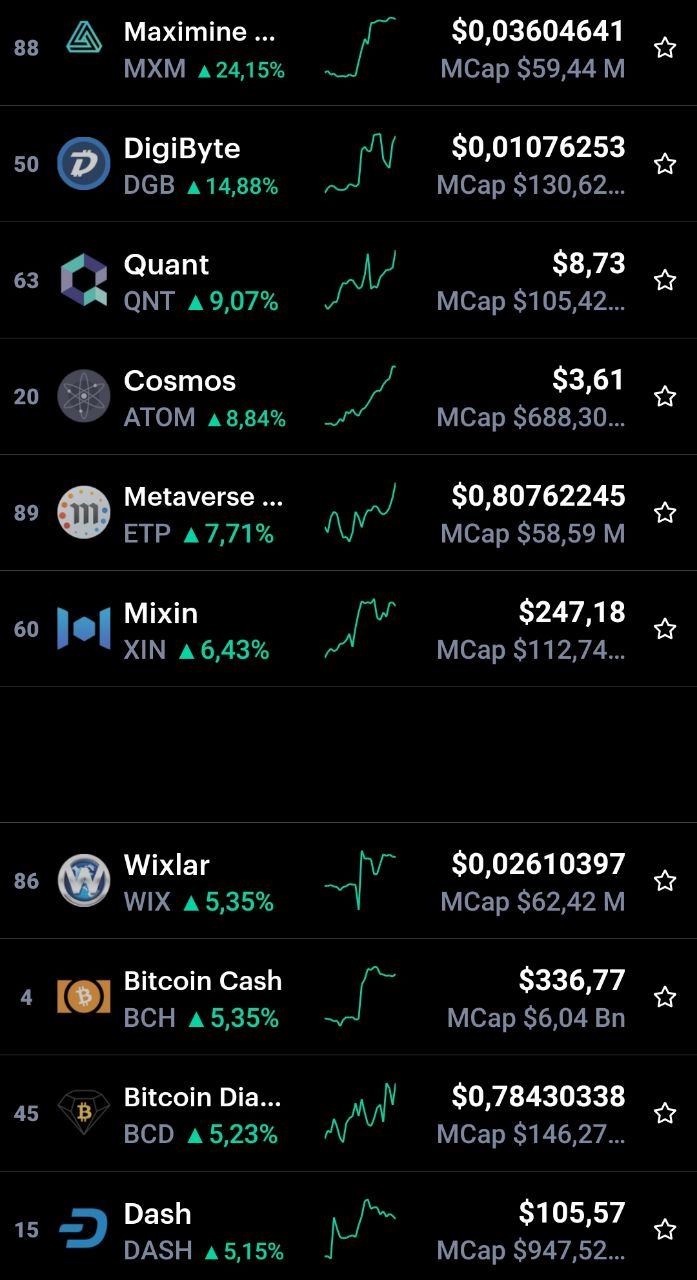
Task: Star Bitcoin Cash as a favorite
Action: point(665,996)
